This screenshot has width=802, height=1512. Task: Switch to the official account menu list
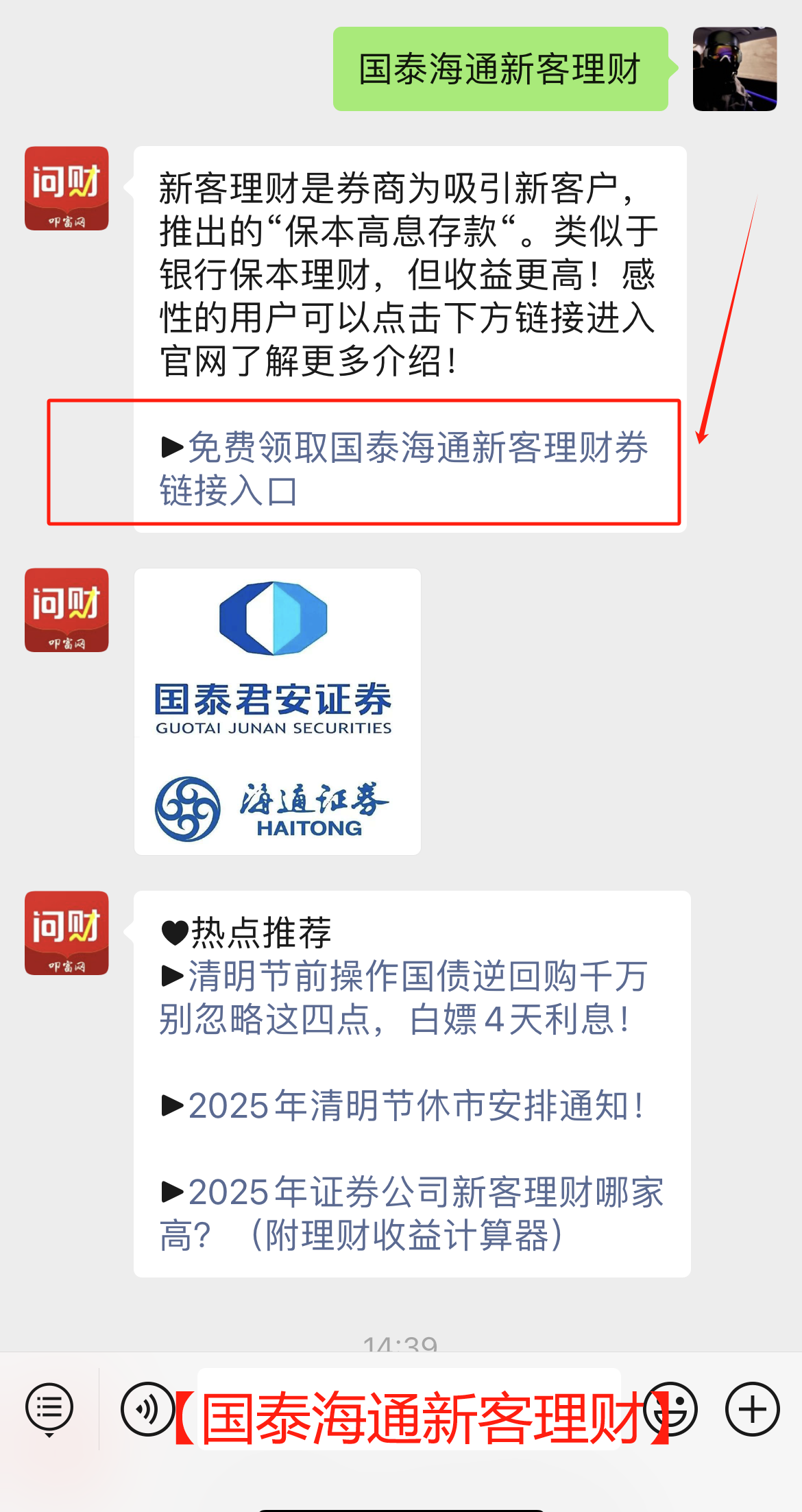[x=49, y=1408]
